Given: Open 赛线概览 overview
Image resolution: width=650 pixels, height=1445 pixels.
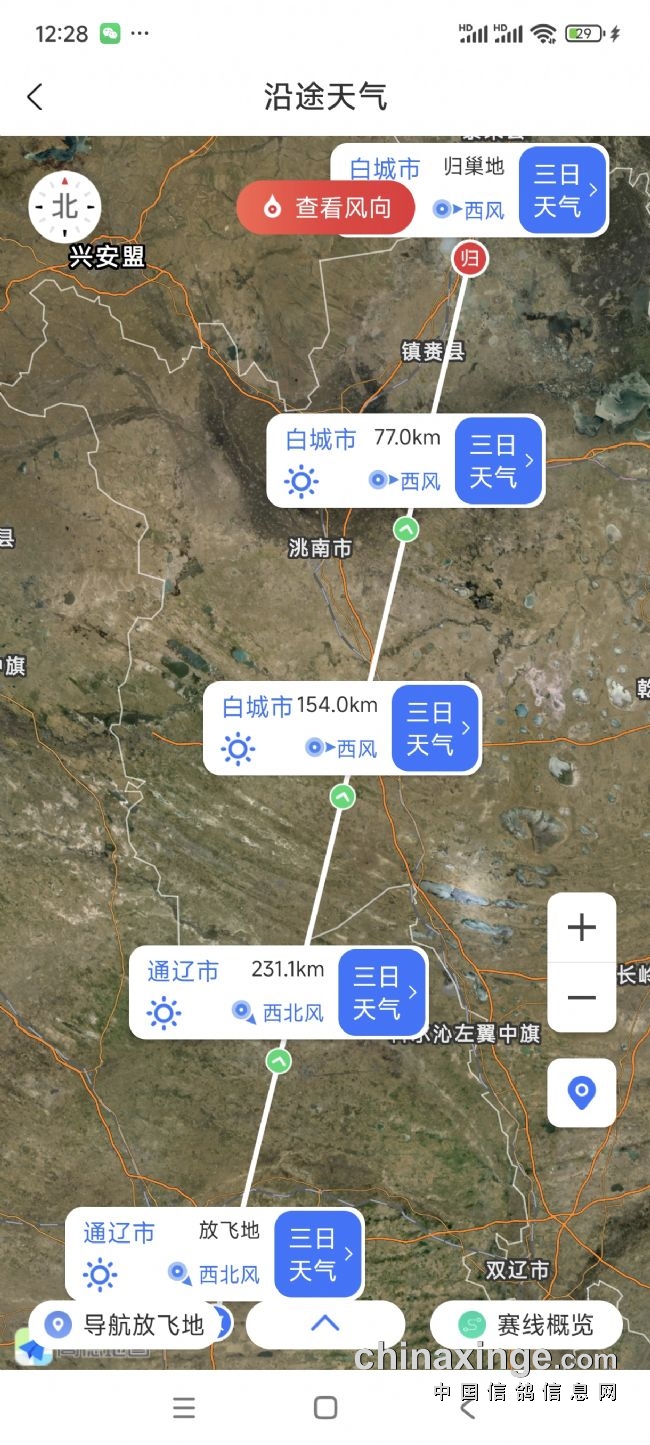Looking at the screenshot, I should pyautogui.click(x=527, y=1325).
